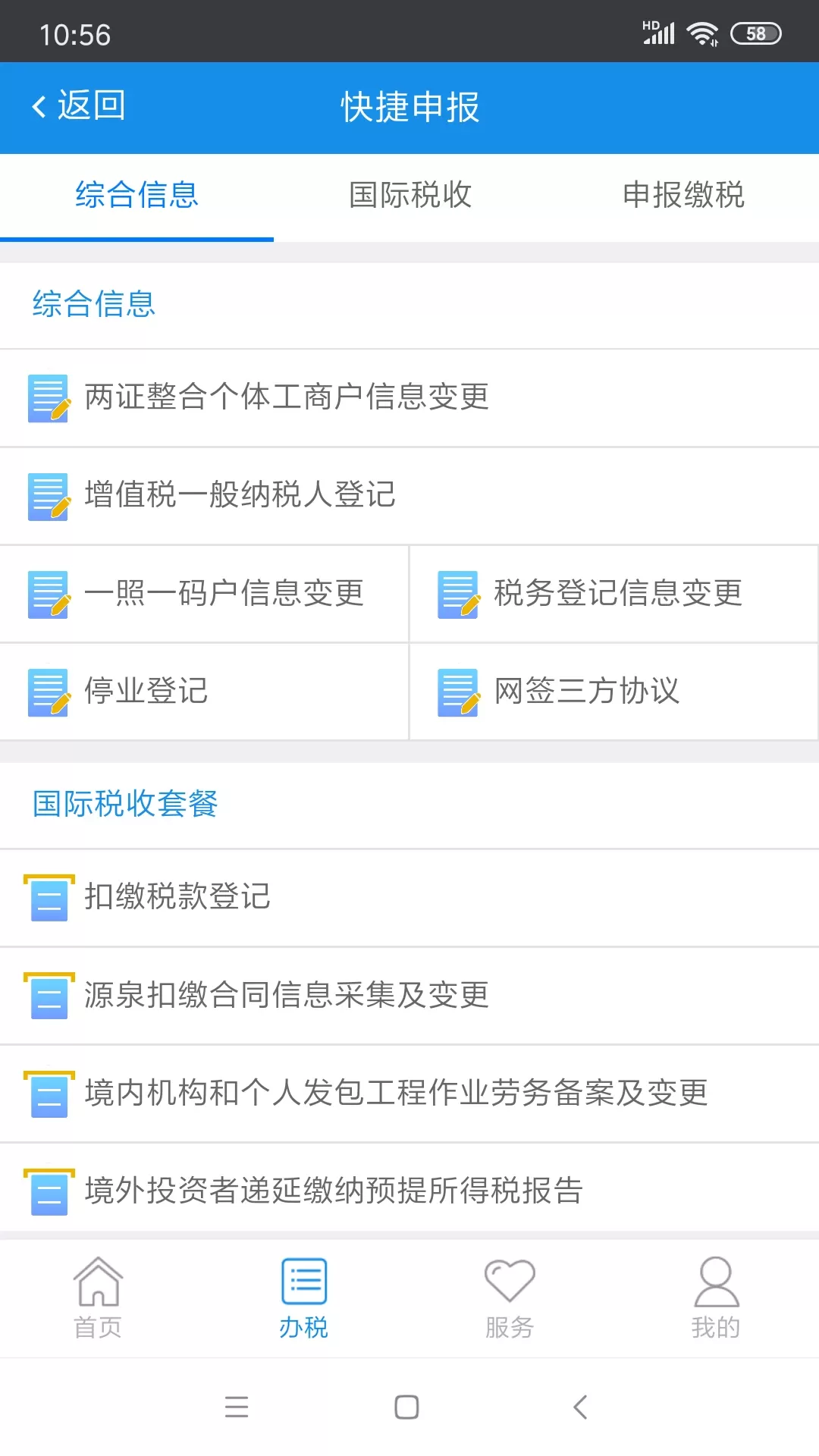Open 境外投资者递延缴纳预提所得税报告
The height and width of the screenshot is (1456, 819).
point(409,1191)
